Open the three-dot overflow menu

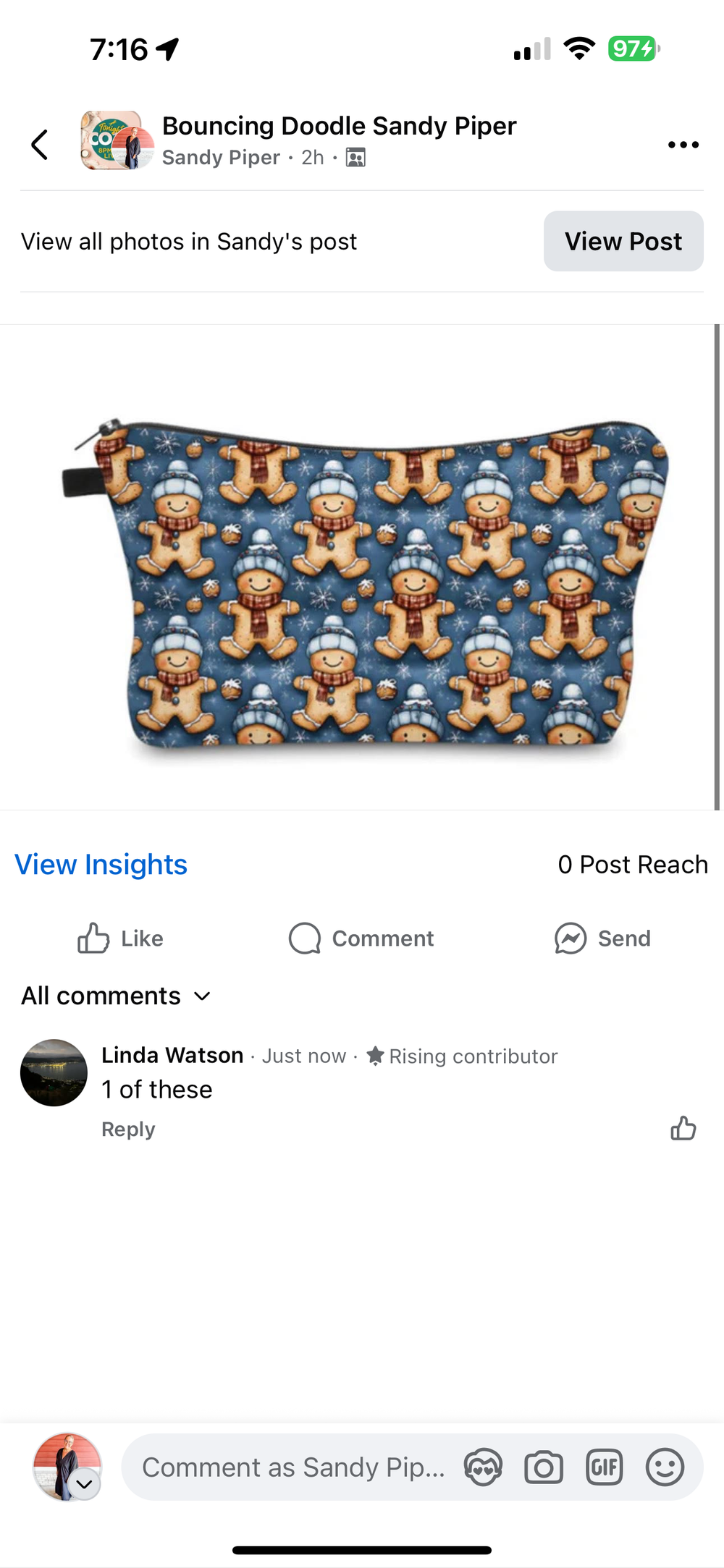(683, 145)
